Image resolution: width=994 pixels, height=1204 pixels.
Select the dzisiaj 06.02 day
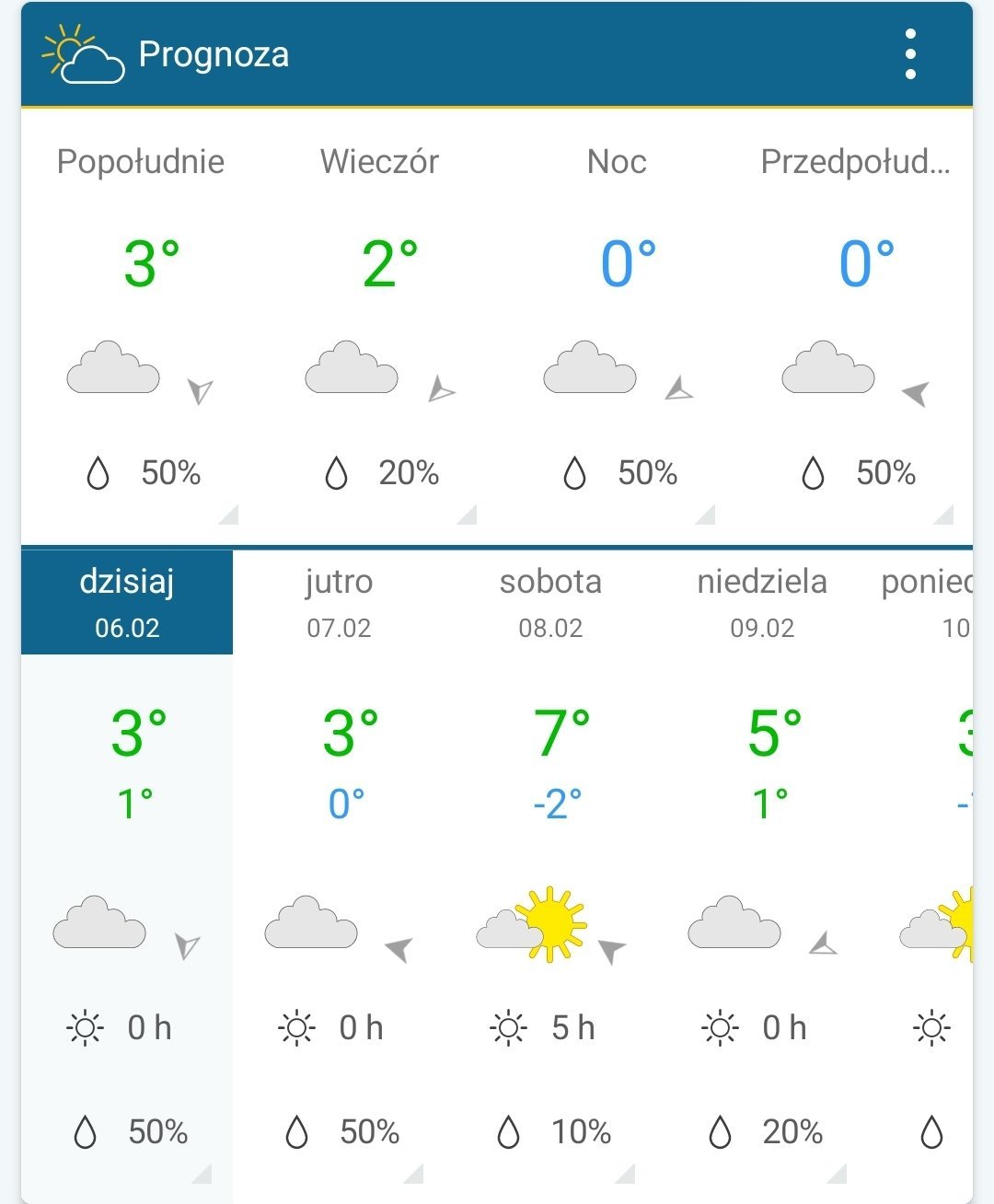127,603
